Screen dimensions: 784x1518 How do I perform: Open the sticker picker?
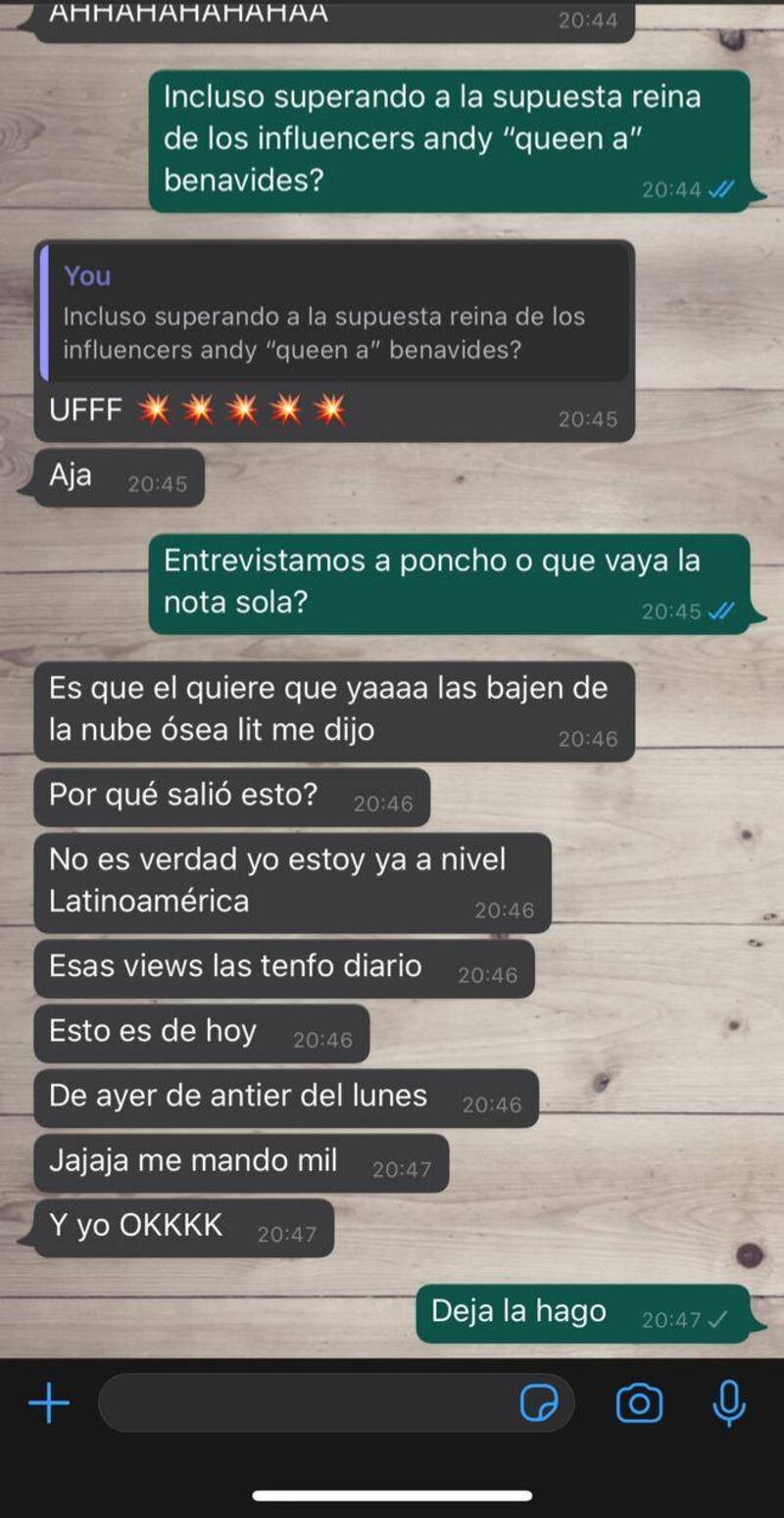point(538,1404)
